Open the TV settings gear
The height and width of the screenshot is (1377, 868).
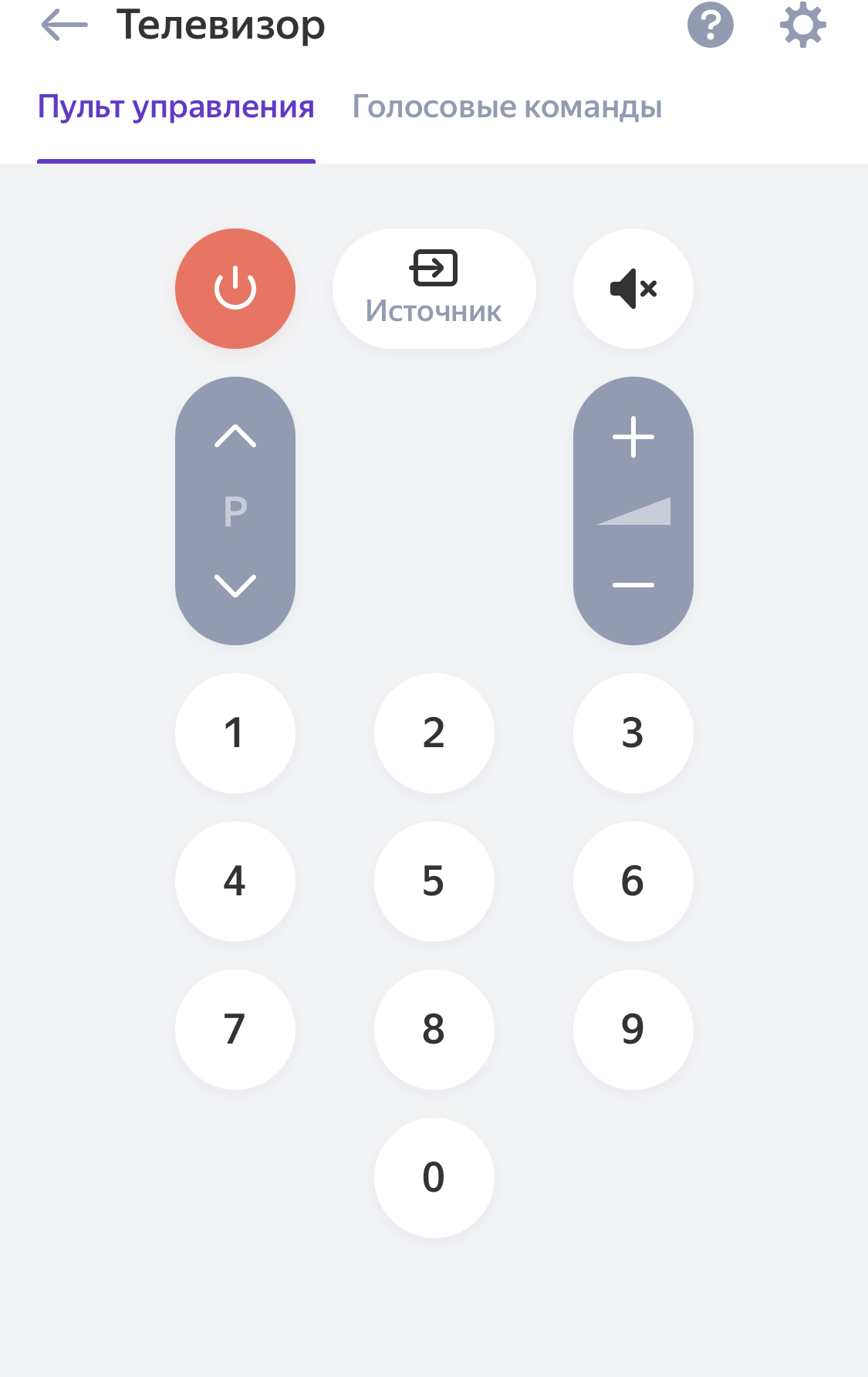(802, 25)
